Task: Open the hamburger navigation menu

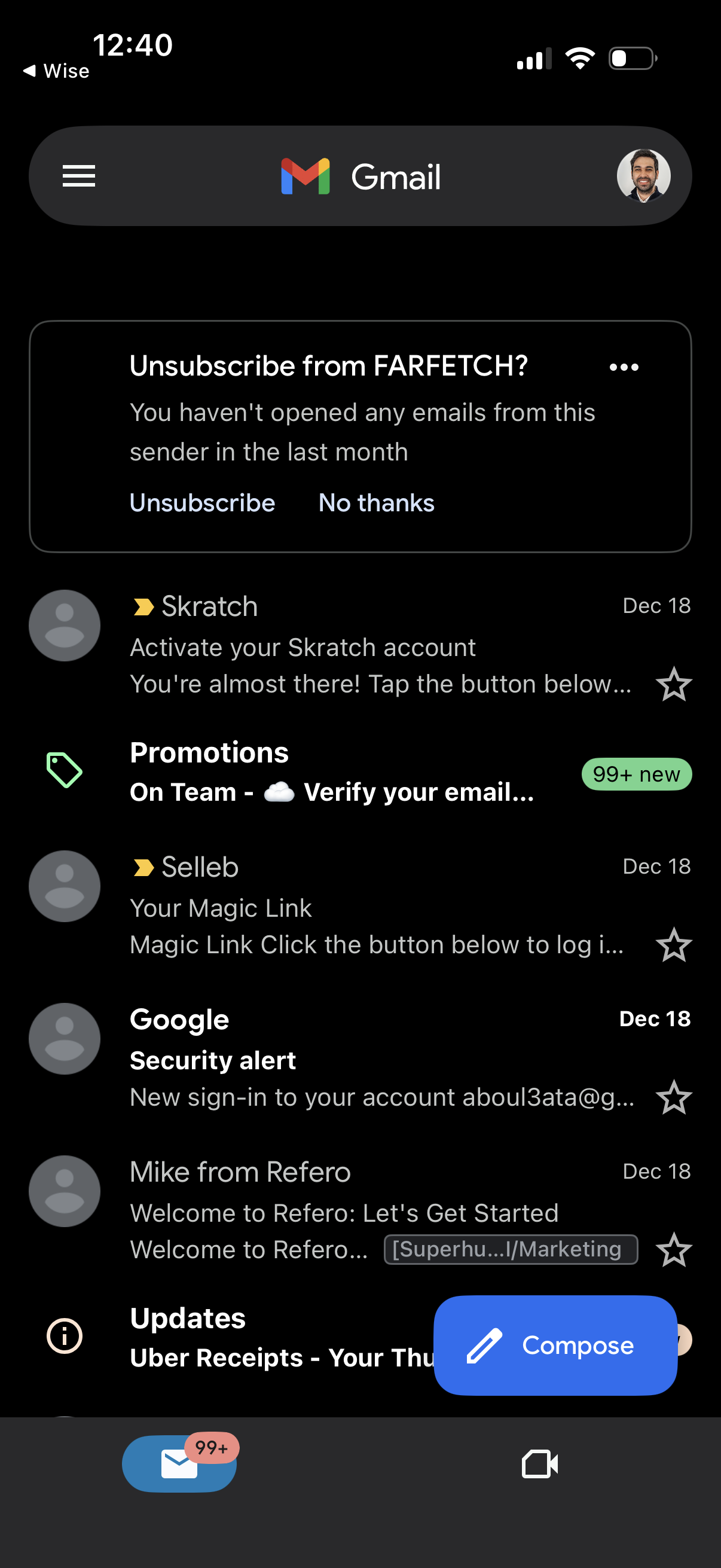Action: coord(78,176)
